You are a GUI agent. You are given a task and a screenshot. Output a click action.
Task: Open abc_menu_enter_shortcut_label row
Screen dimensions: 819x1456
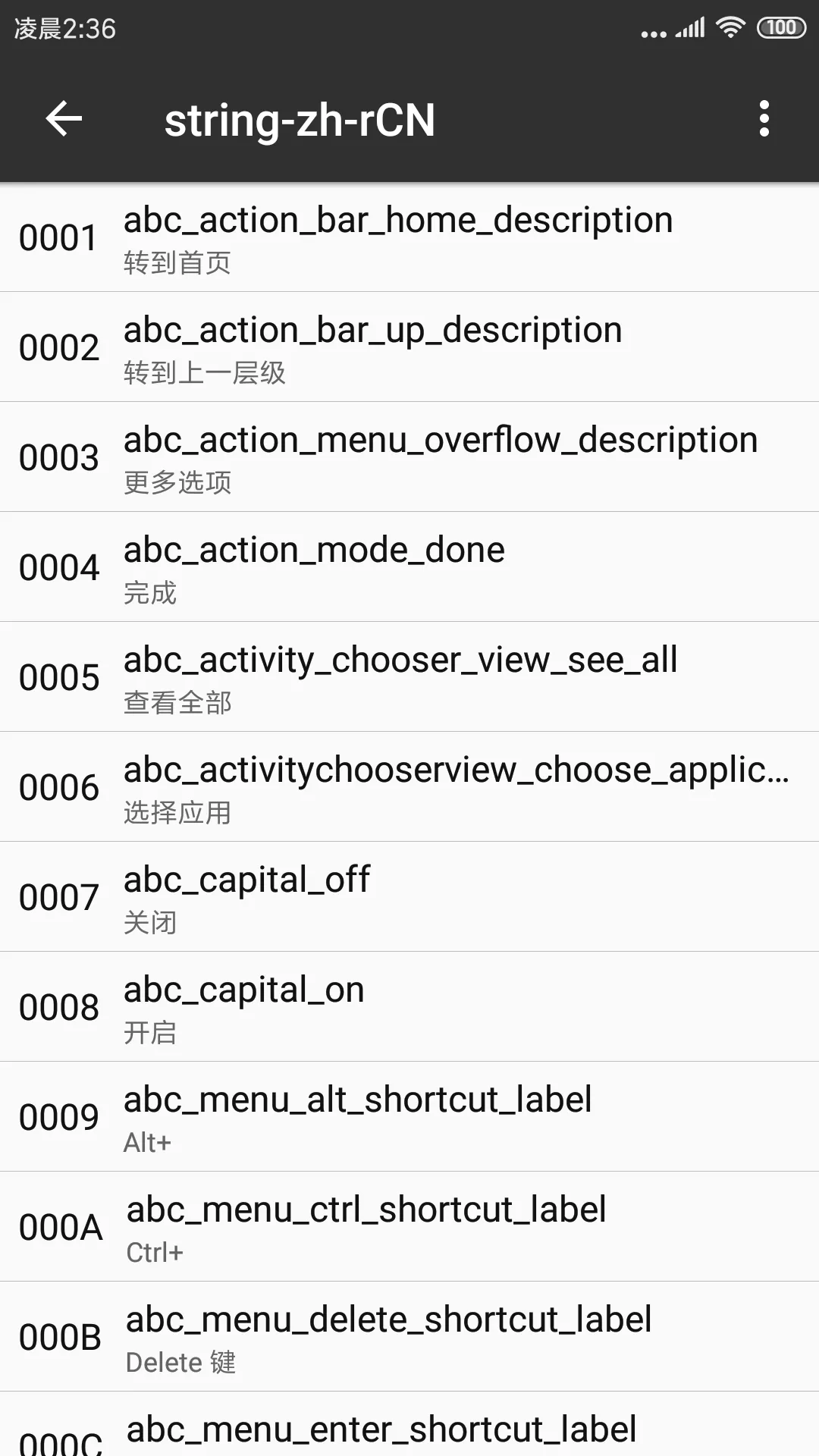pos(409,1429)
